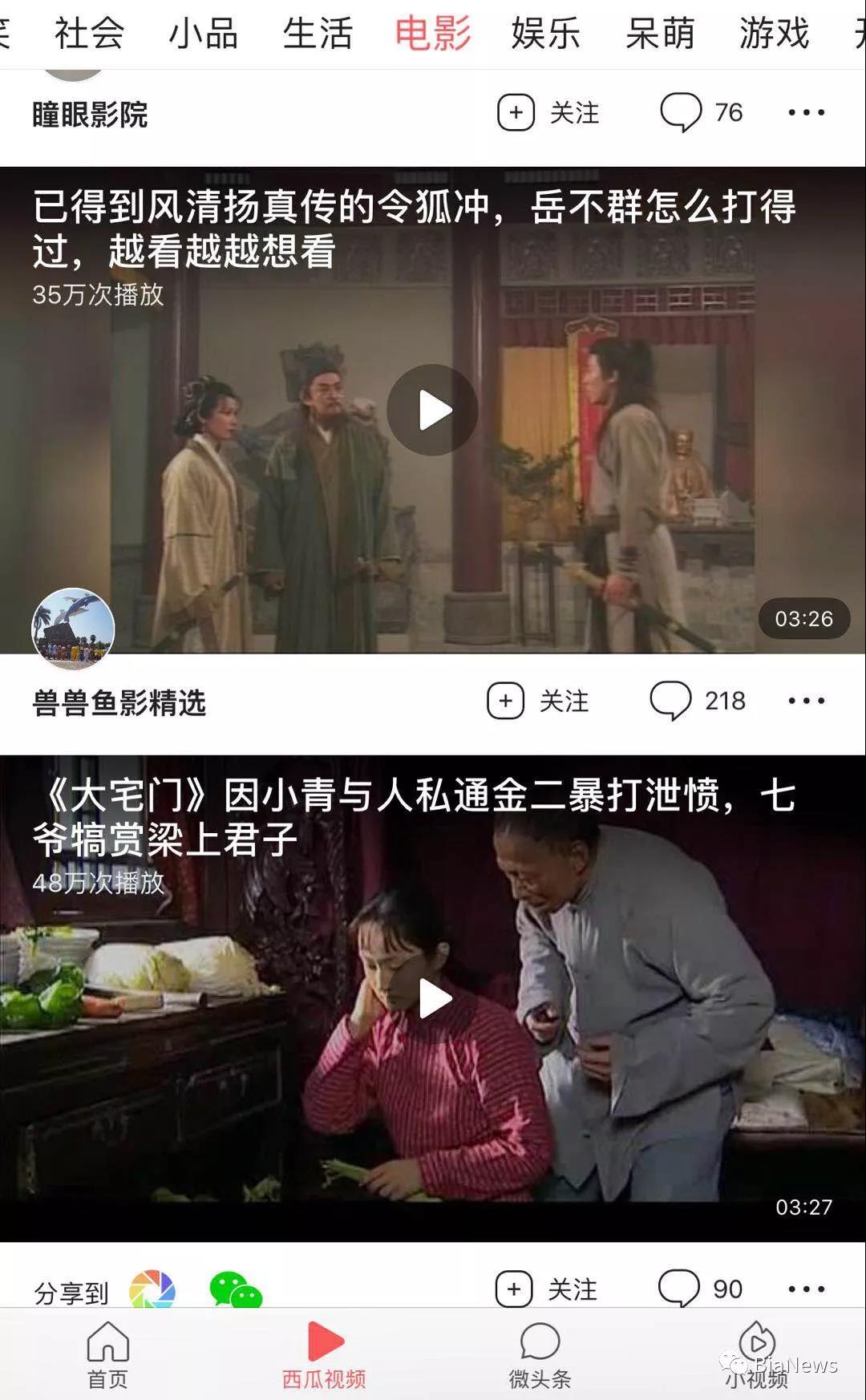Switch to the 小品 category tab
The height and width of the screenshot is (1400, 866).
click(x=203, y=34)
